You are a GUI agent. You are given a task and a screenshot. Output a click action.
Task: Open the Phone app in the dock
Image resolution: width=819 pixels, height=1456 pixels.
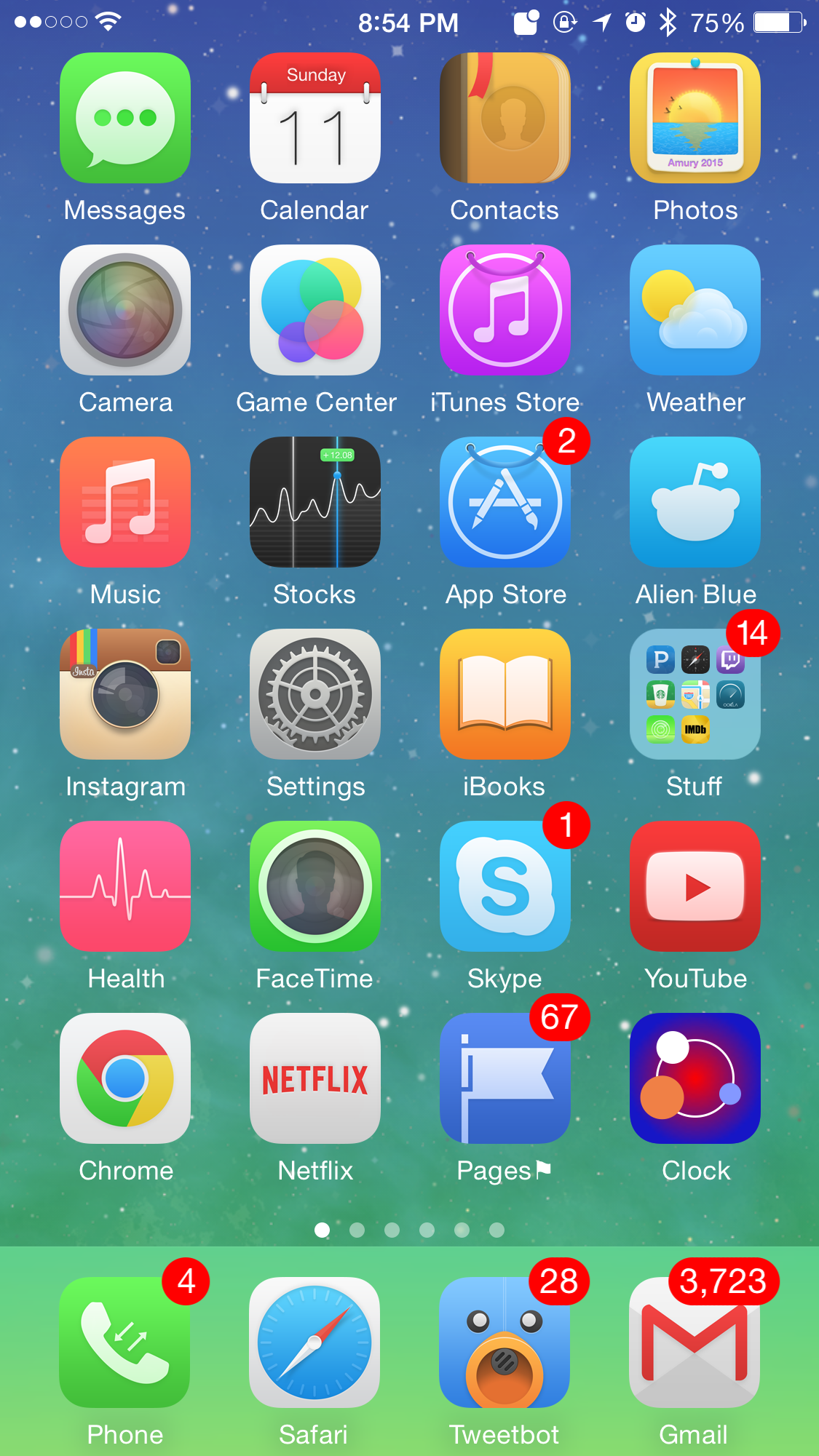coord(125,1342)
